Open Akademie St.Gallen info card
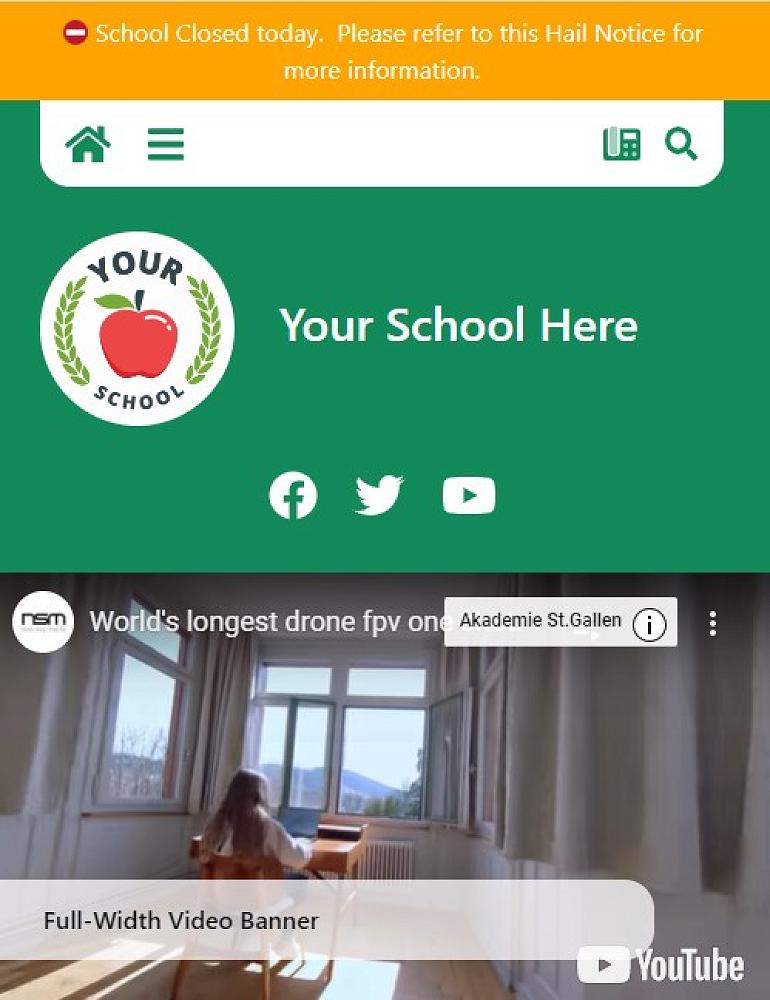Viewport: 770px width, 1000px height. (x=560, y=622)
